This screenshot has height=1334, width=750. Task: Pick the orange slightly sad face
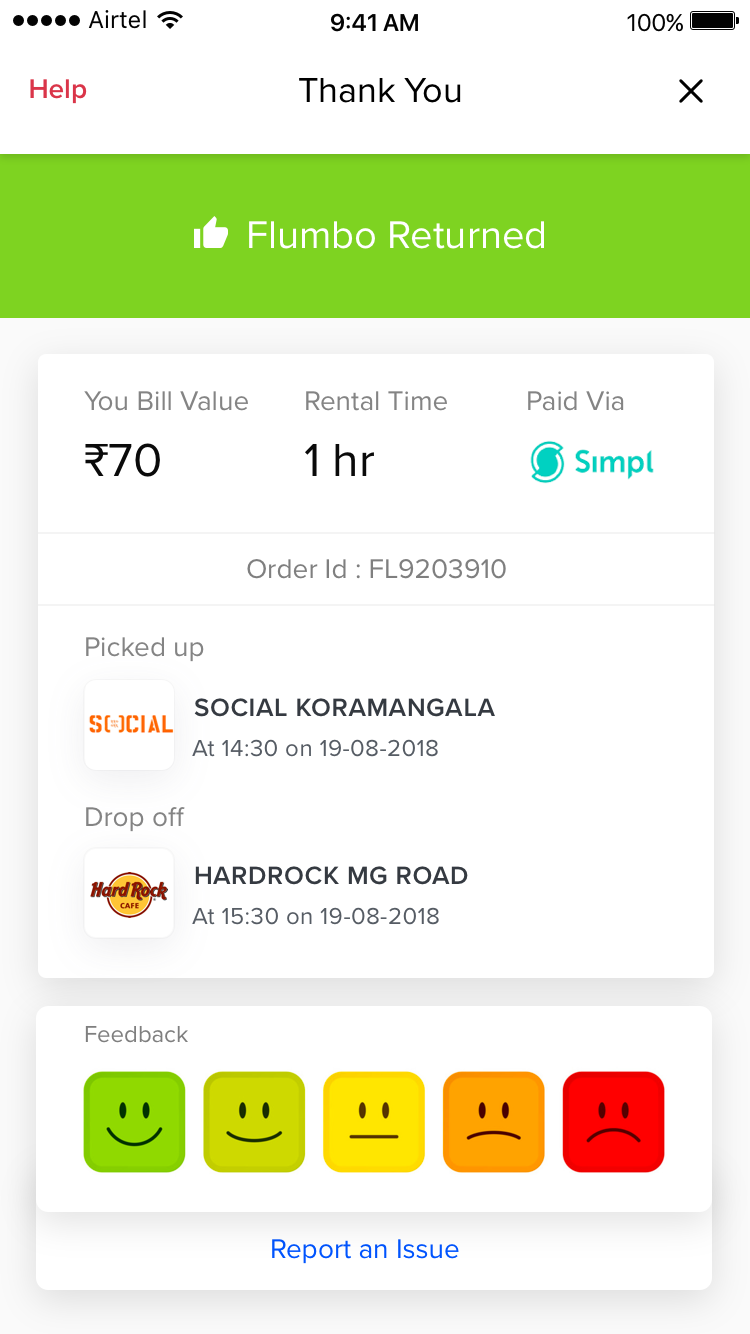pos(494,1122)
